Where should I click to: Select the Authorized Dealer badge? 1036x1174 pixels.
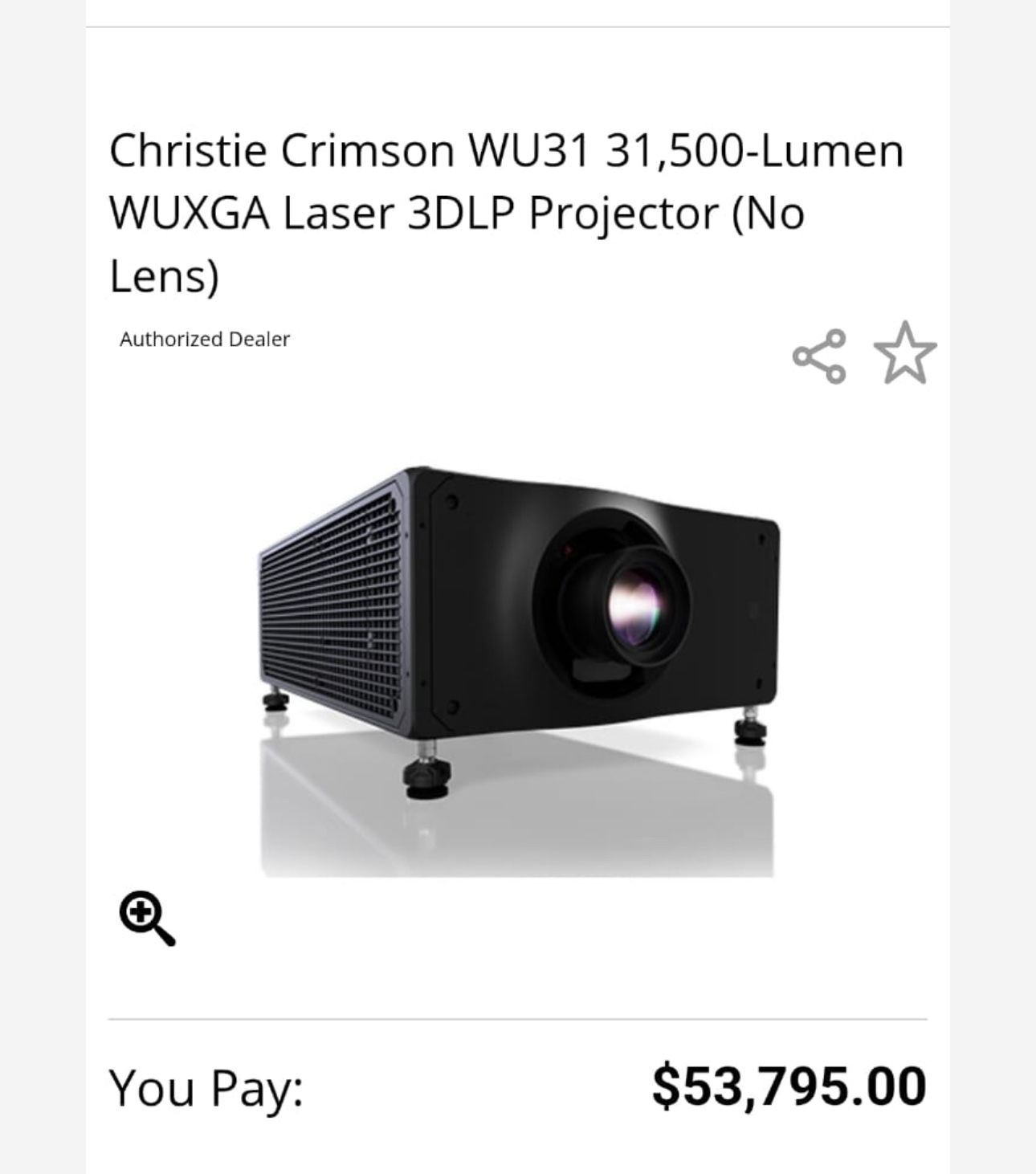pos(205,339)
